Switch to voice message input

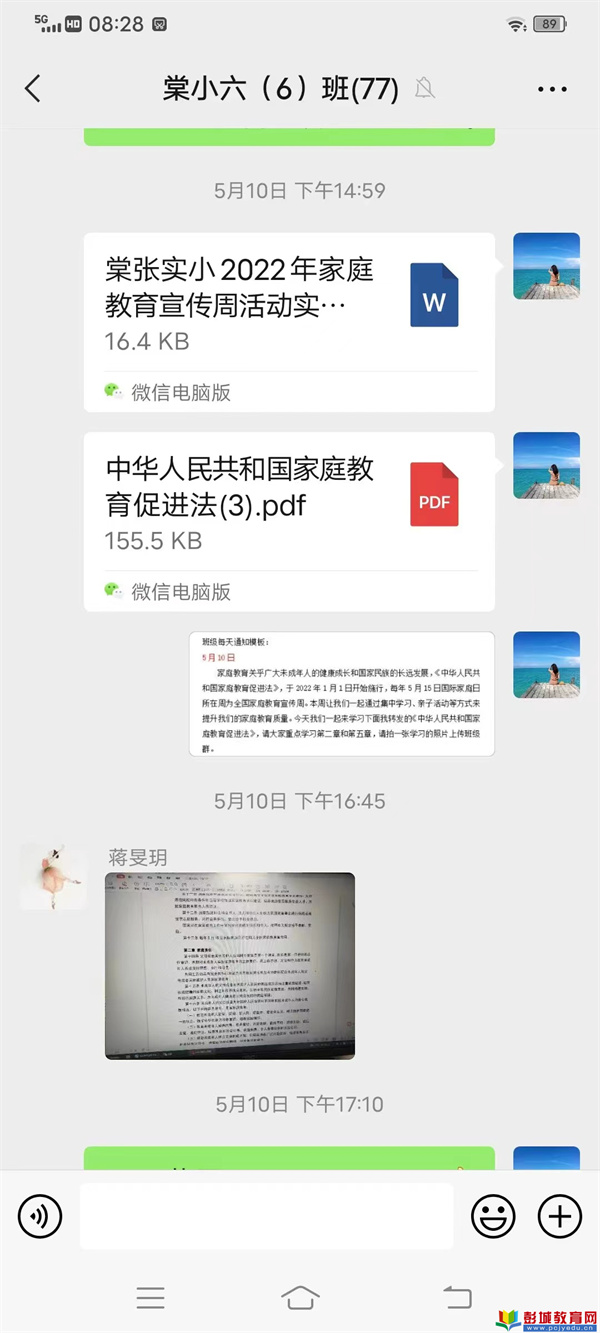coord(40,1216)
